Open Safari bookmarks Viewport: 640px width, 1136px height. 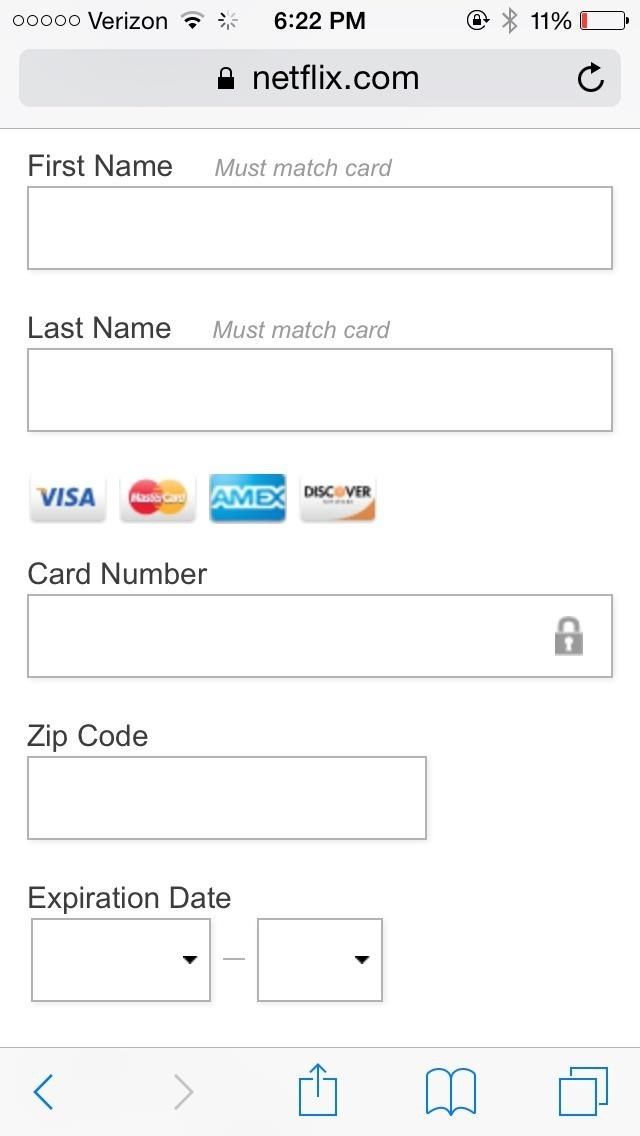(451, 1092)
